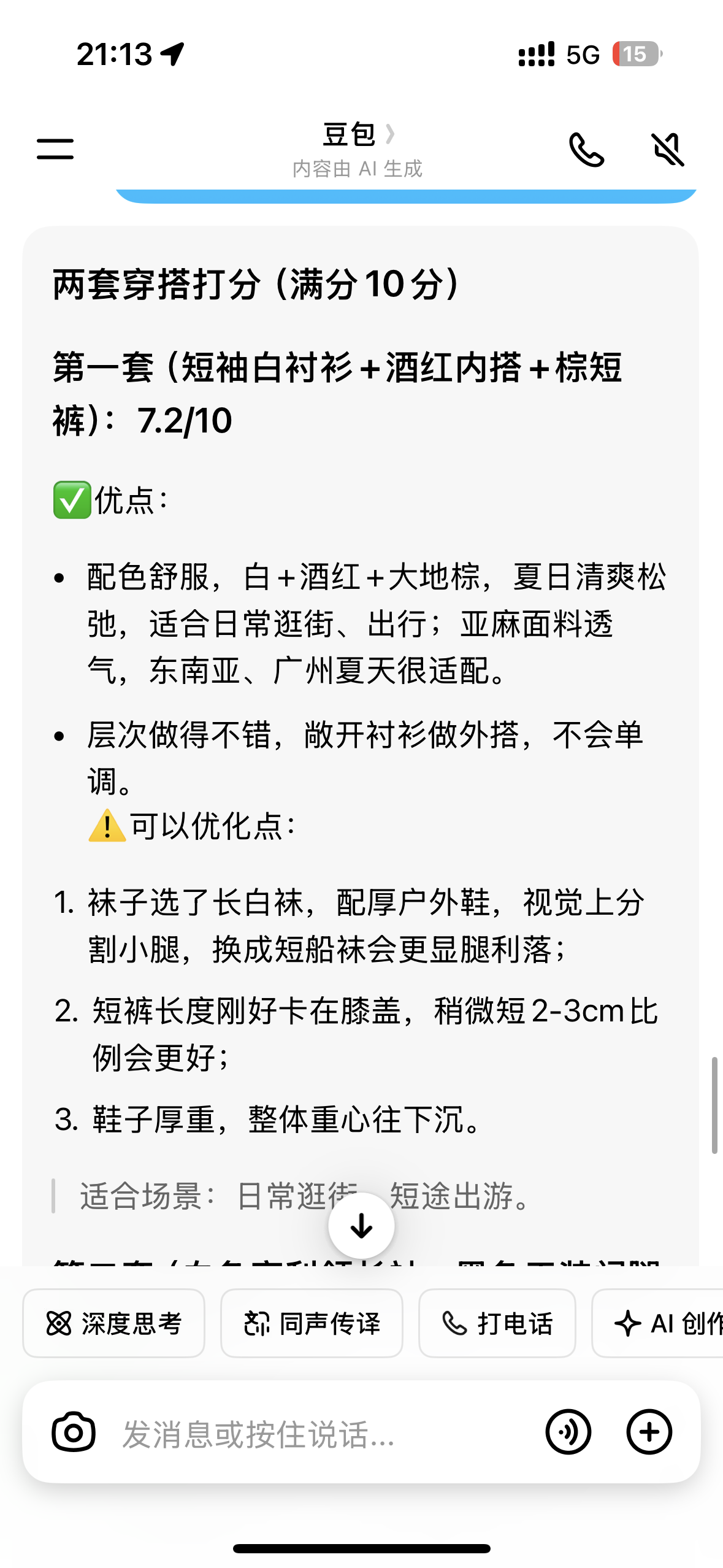Open AI 创作 chip

658,1323
